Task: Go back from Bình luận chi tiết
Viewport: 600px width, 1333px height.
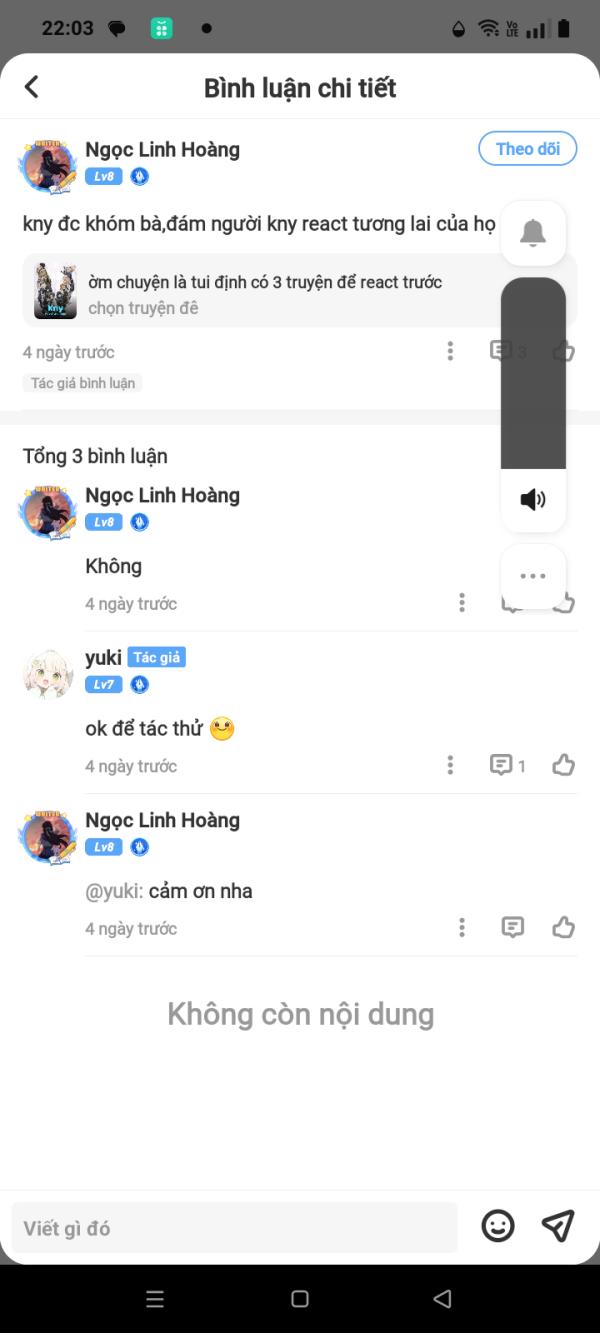Action: click(32, 87)
